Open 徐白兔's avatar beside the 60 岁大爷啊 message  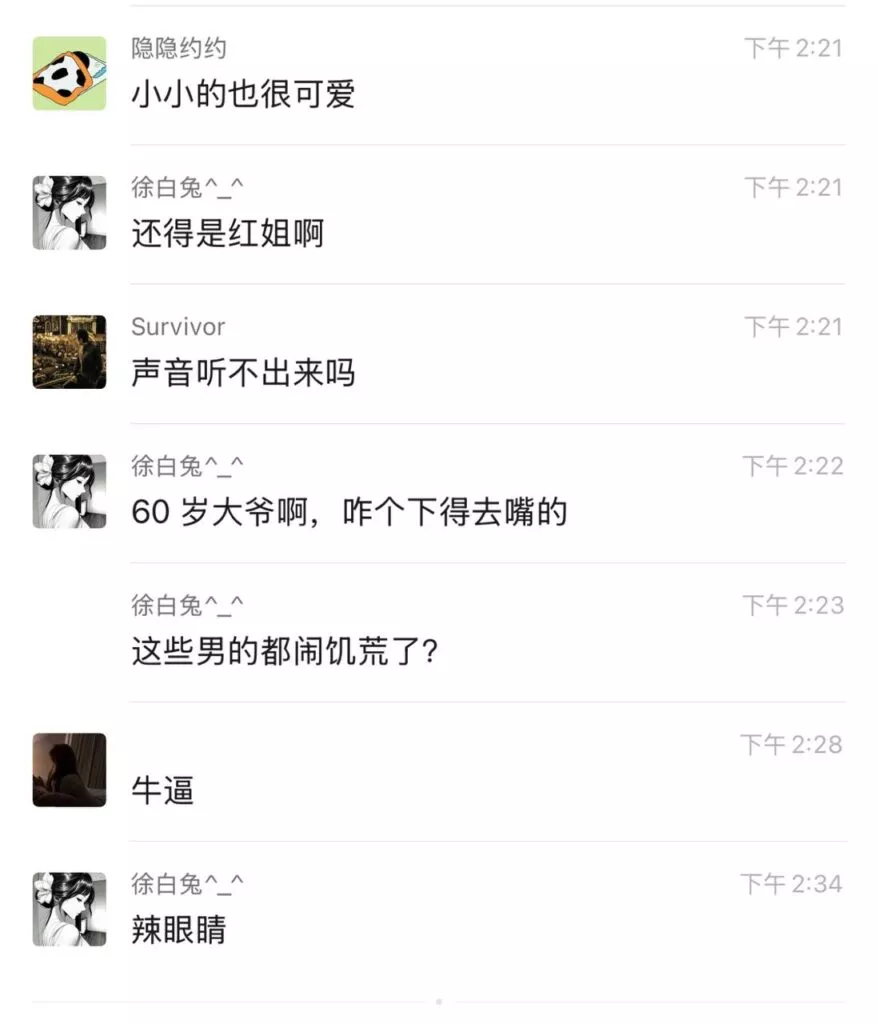(69, 491)
